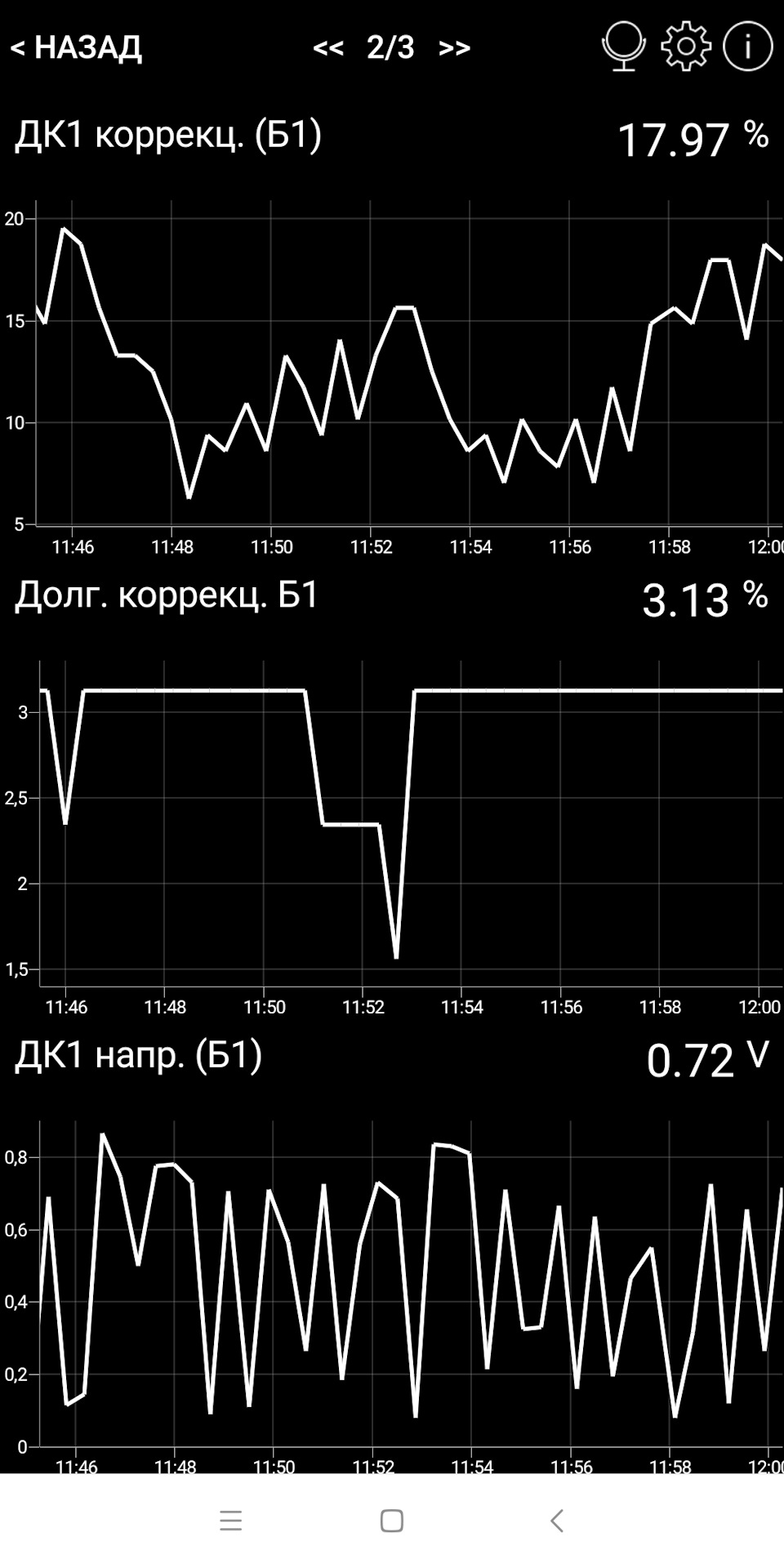Viewport: 784px width, 1568px height.
Task: Go to previous page with << arrows
Action: point(328,48)
